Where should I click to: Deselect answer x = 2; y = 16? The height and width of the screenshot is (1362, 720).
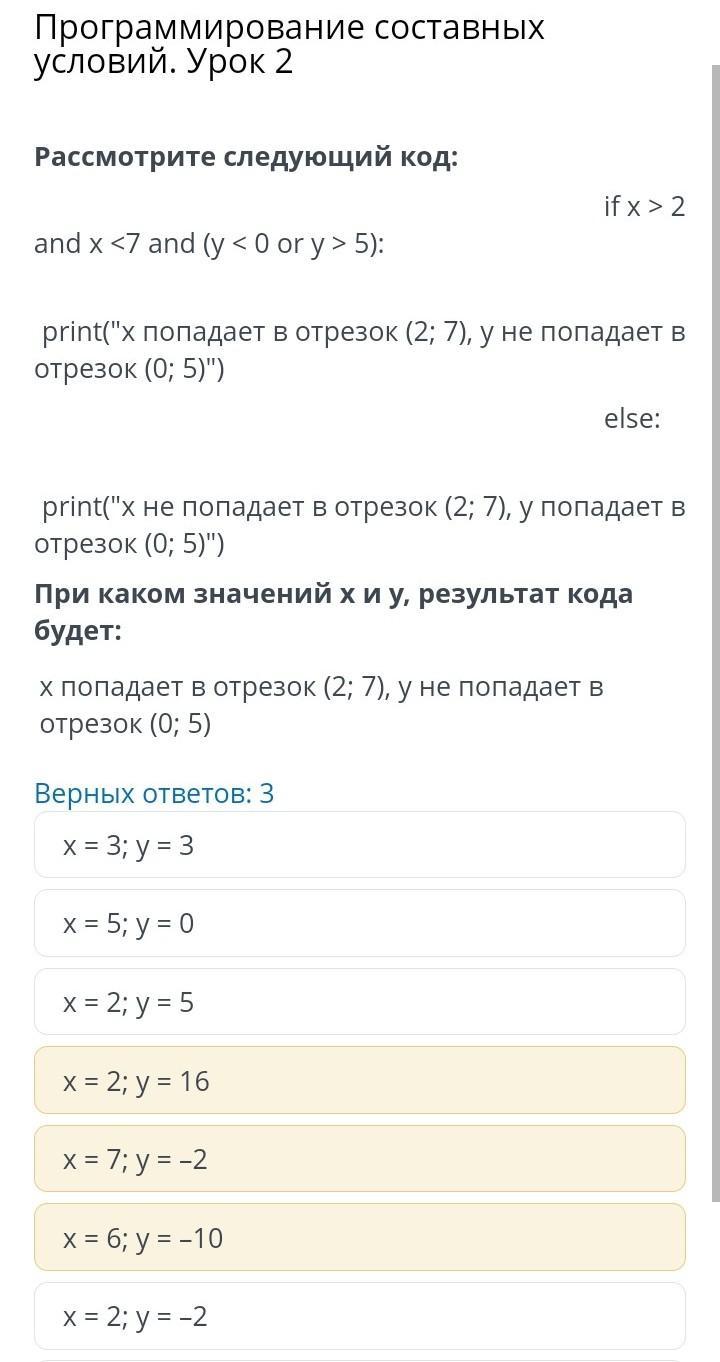(359, 1081)
